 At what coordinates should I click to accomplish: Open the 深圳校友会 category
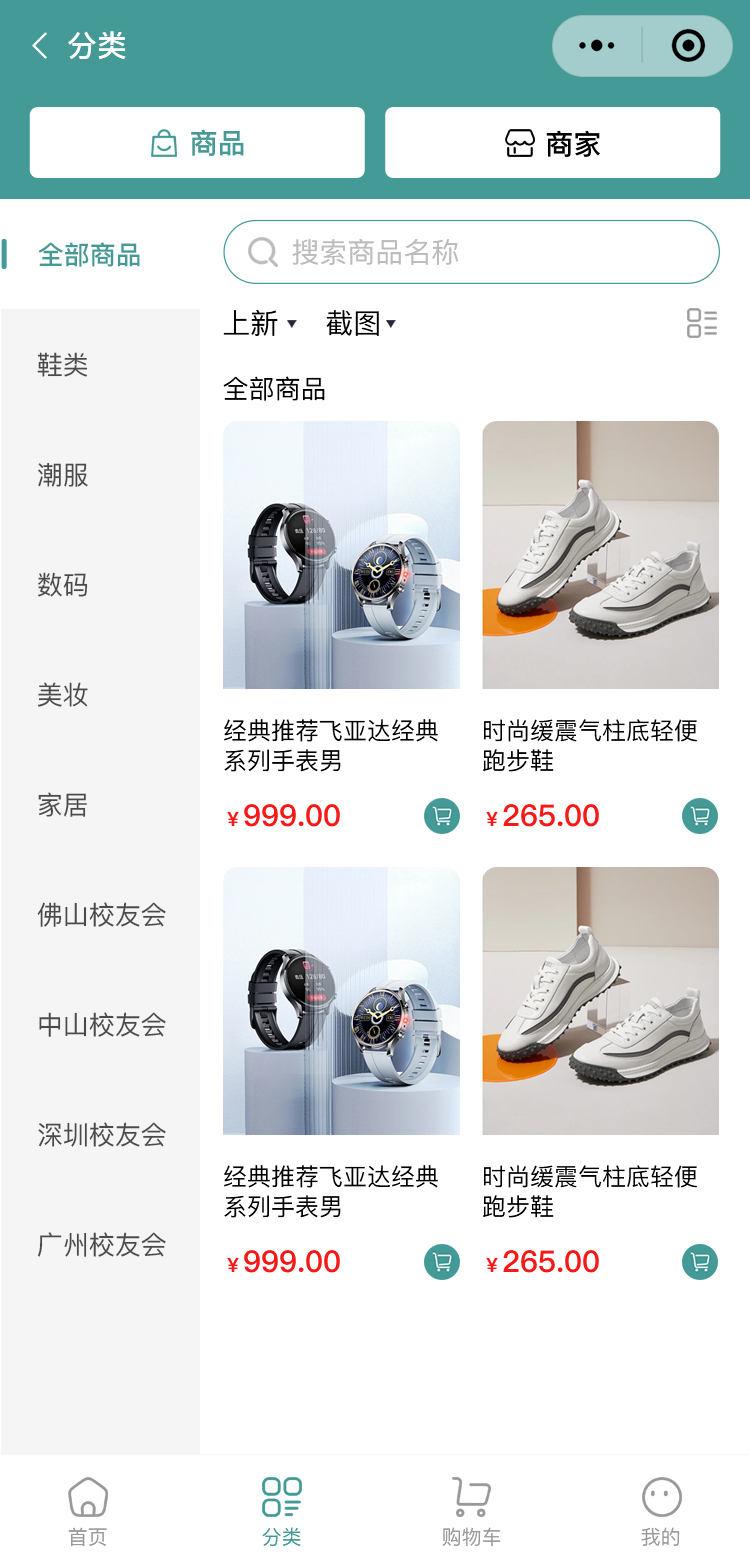click(101, 1135)
